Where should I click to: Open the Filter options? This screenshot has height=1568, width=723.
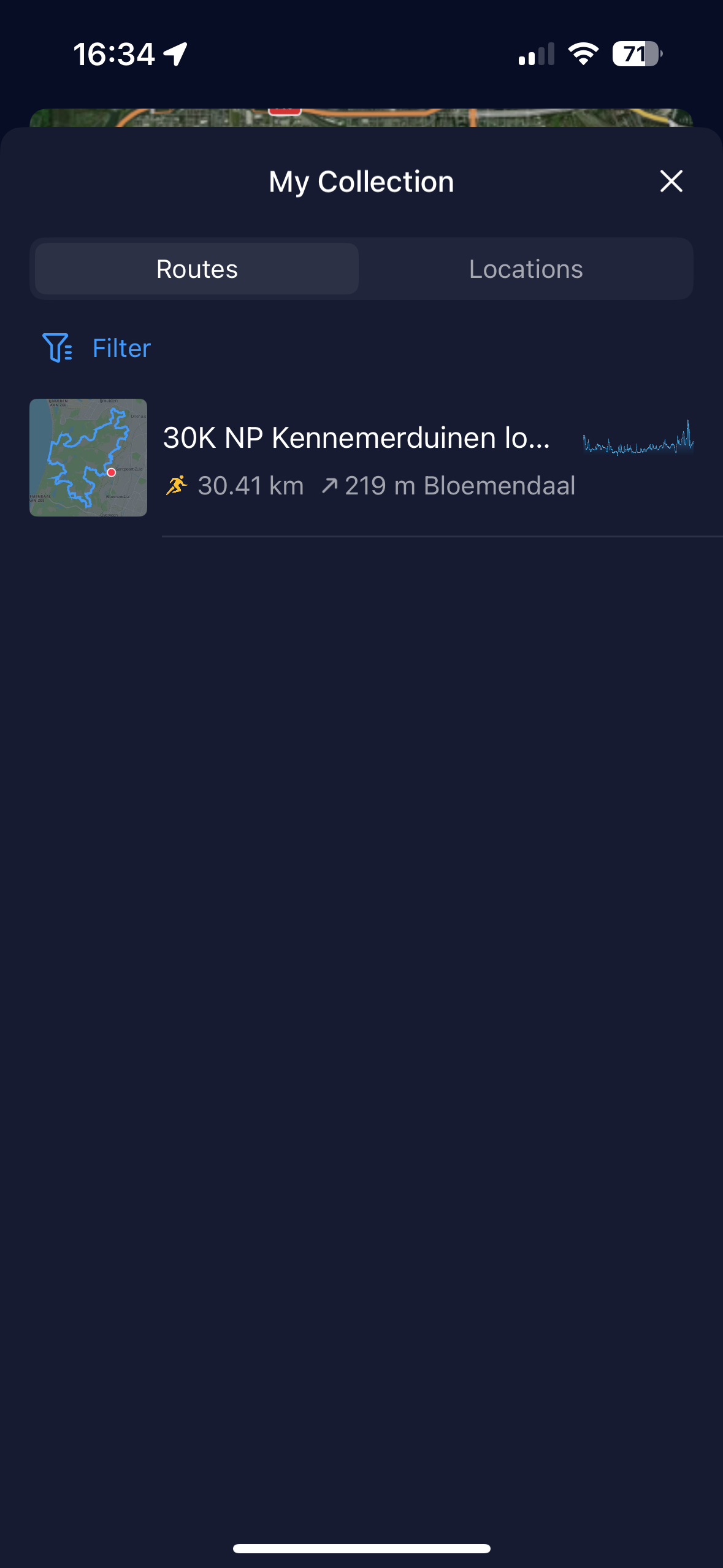coord(97,348)
